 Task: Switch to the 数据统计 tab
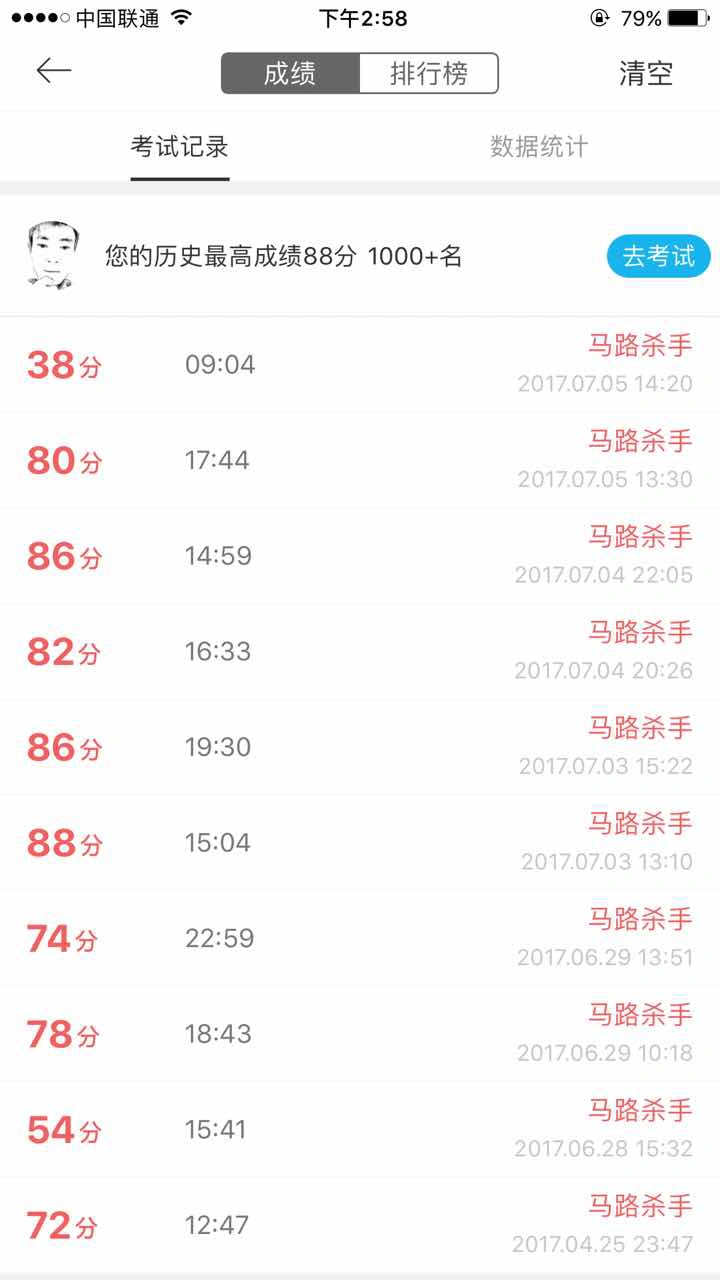tap(539, 147)
